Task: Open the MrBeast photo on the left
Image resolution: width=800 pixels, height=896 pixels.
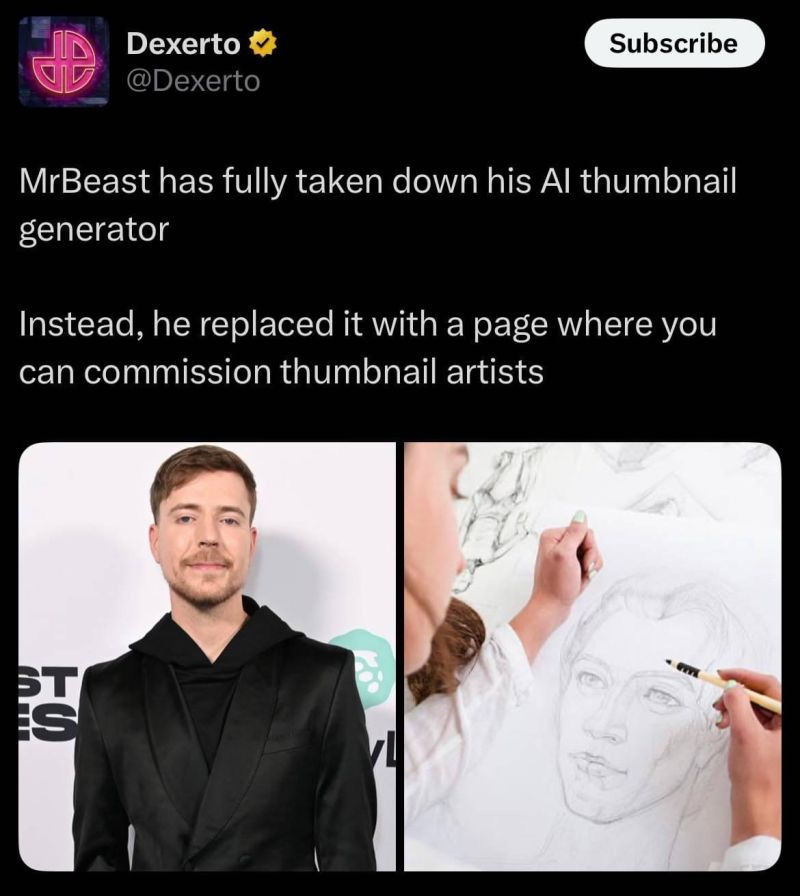Action: tap(208, 656)
